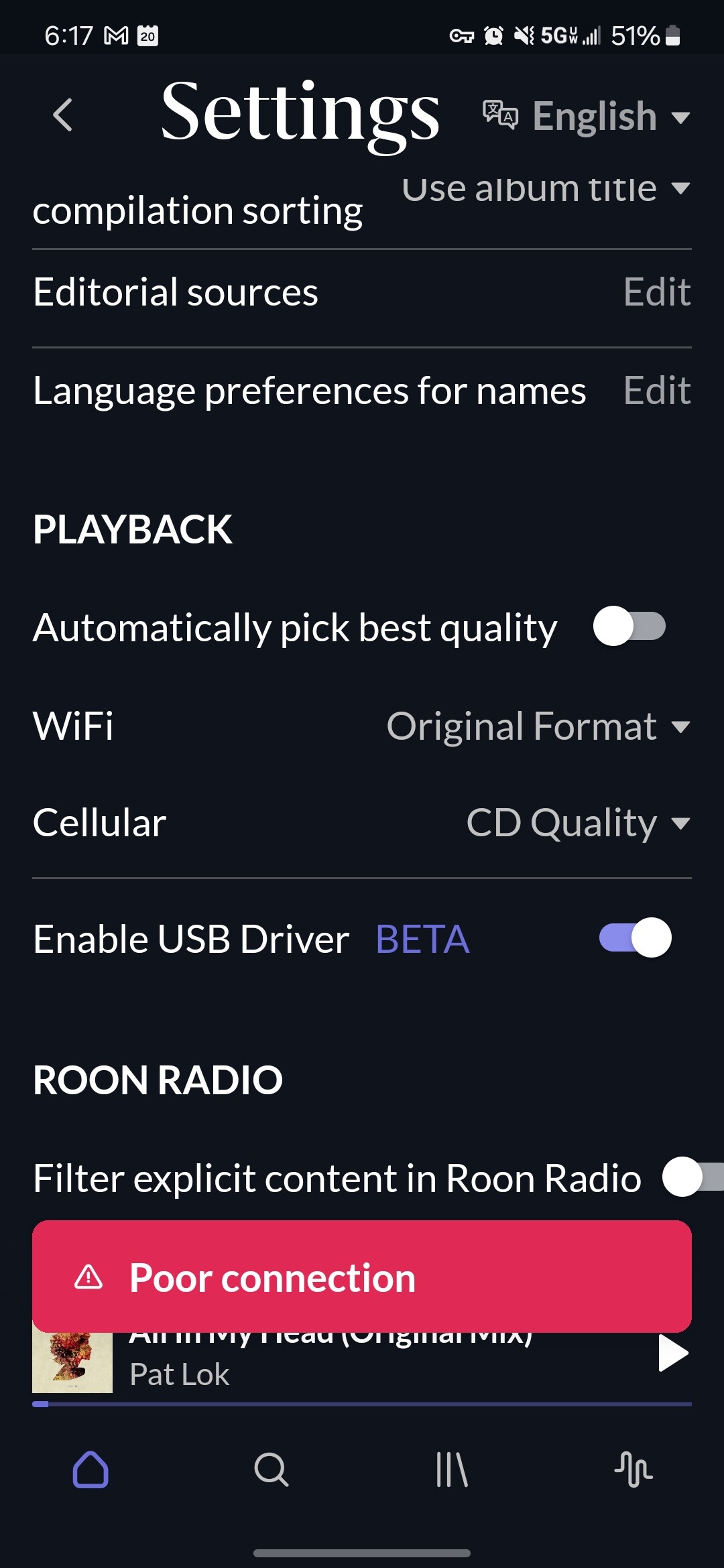
Task: Open the audio waveform tab
Action: 633,1469
